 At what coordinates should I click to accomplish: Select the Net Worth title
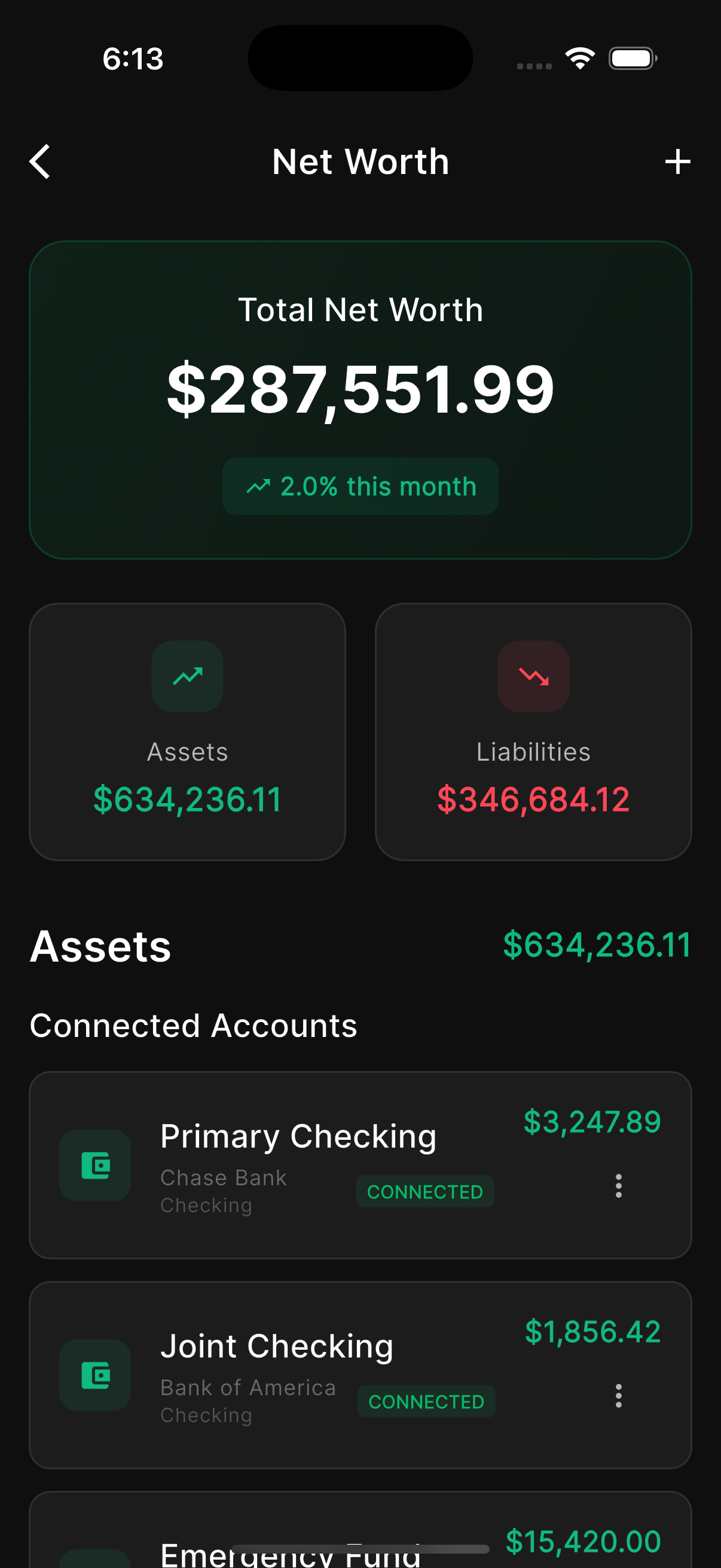click(x=360, y=161)
